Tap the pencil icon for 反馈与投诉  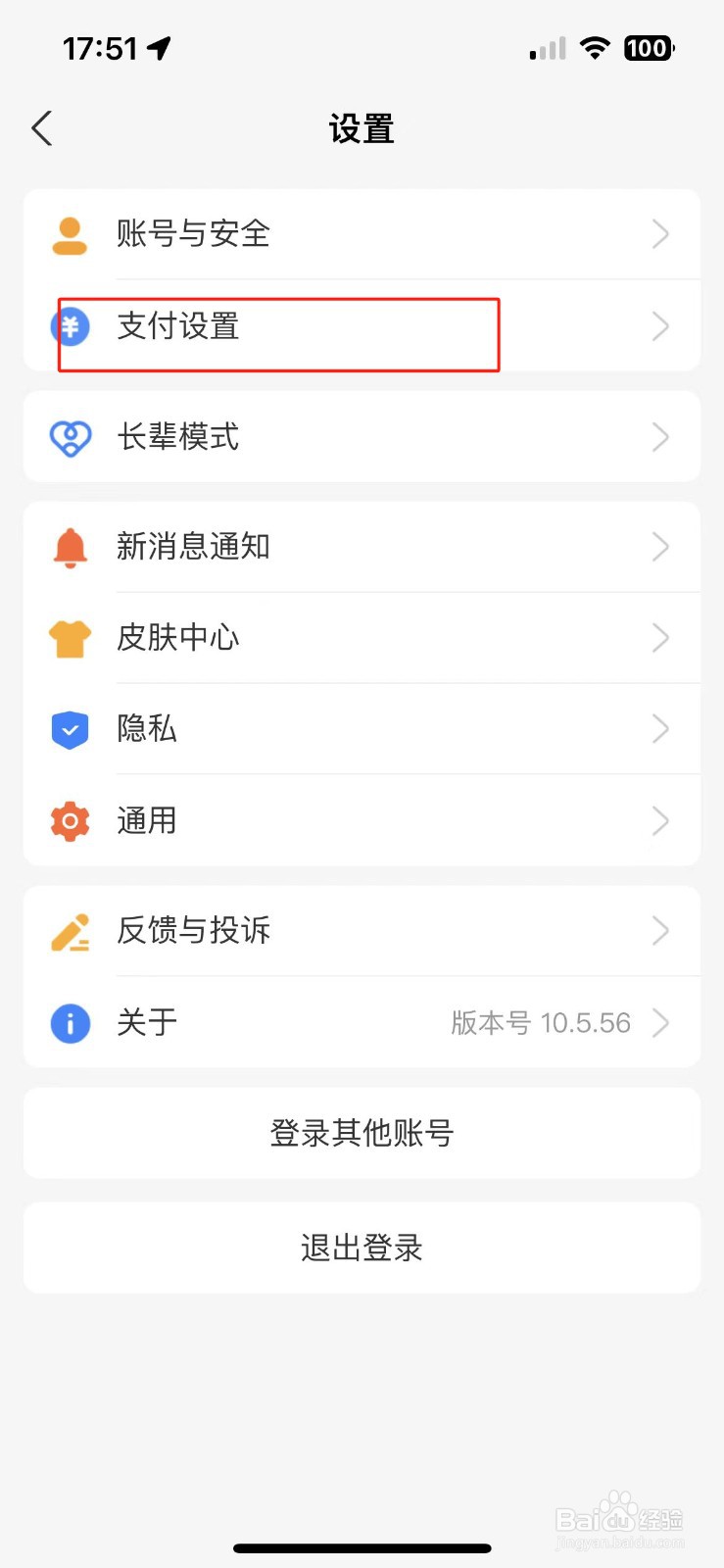[70, 931]
